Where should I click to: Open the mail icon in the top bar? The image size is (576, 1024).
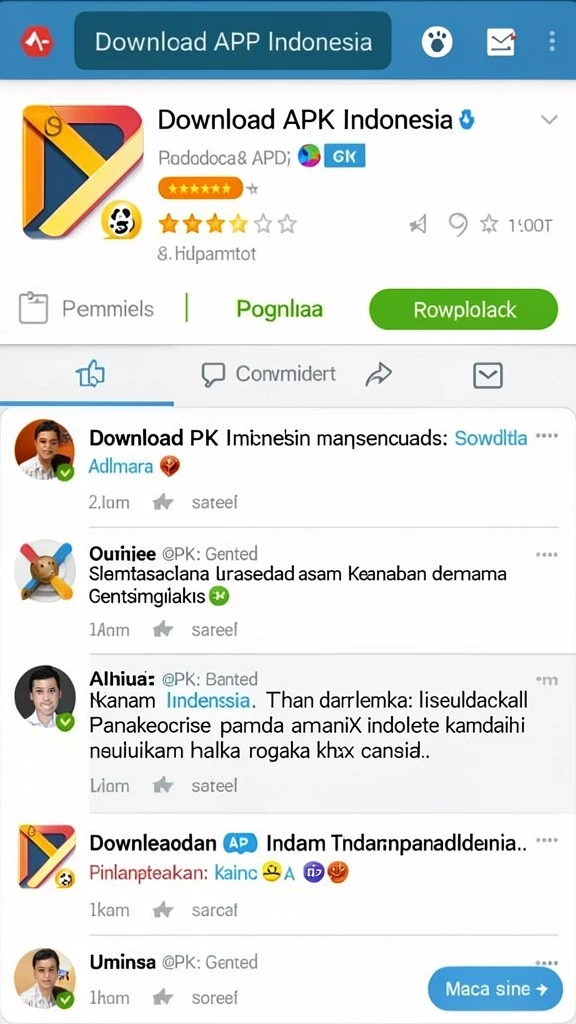pos(501,42)
